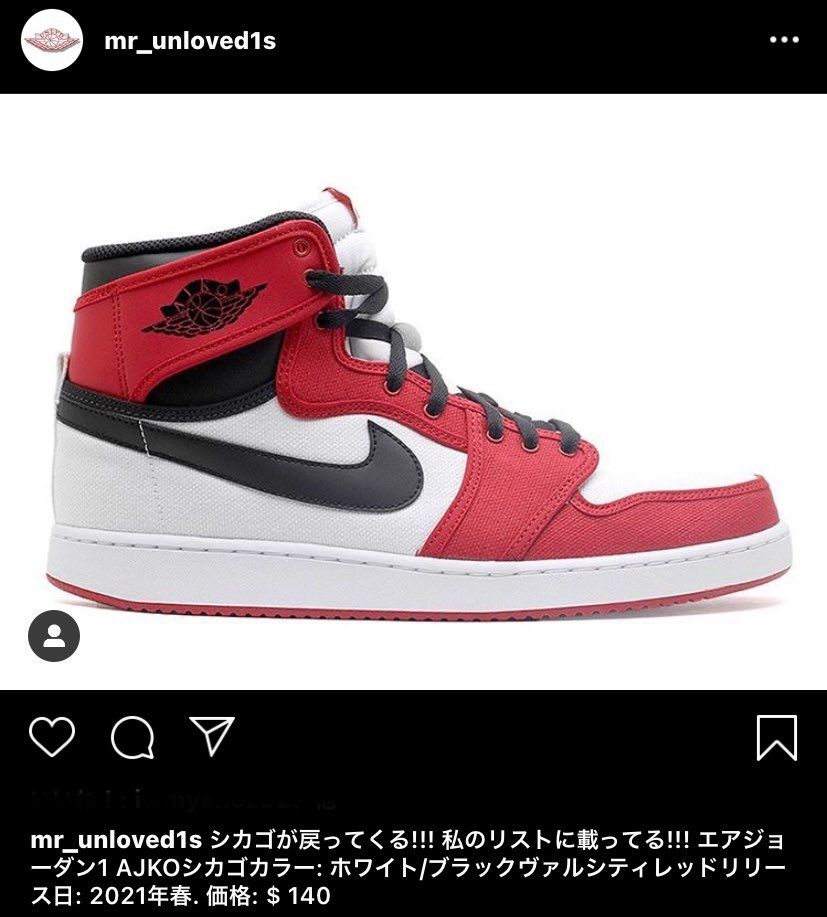Open the three-dot overflow menu
827x917 pixels.
[783, 40]
